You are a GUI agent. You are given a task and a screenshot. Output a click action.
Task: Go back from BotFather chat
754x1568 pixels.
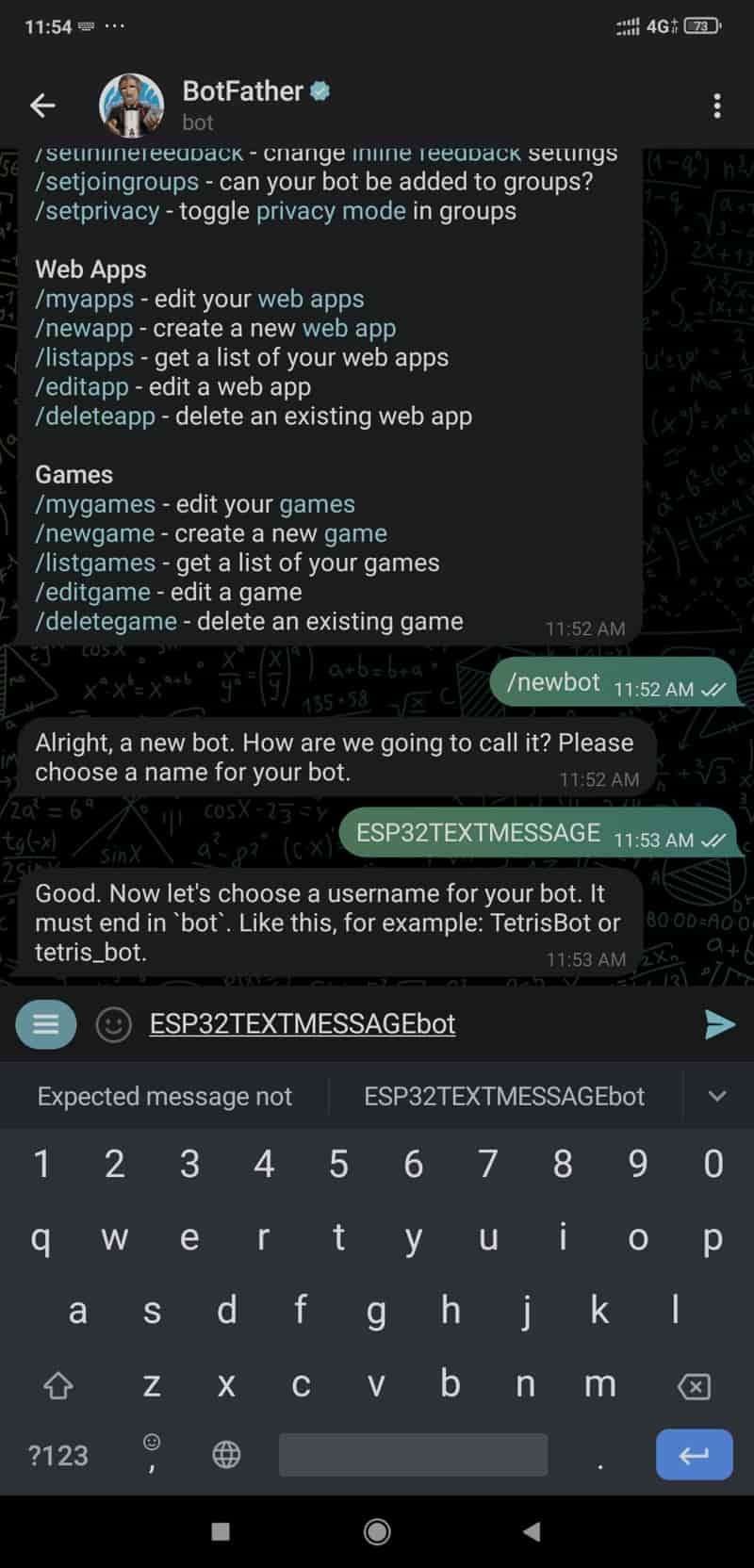[x=43, y=106]
